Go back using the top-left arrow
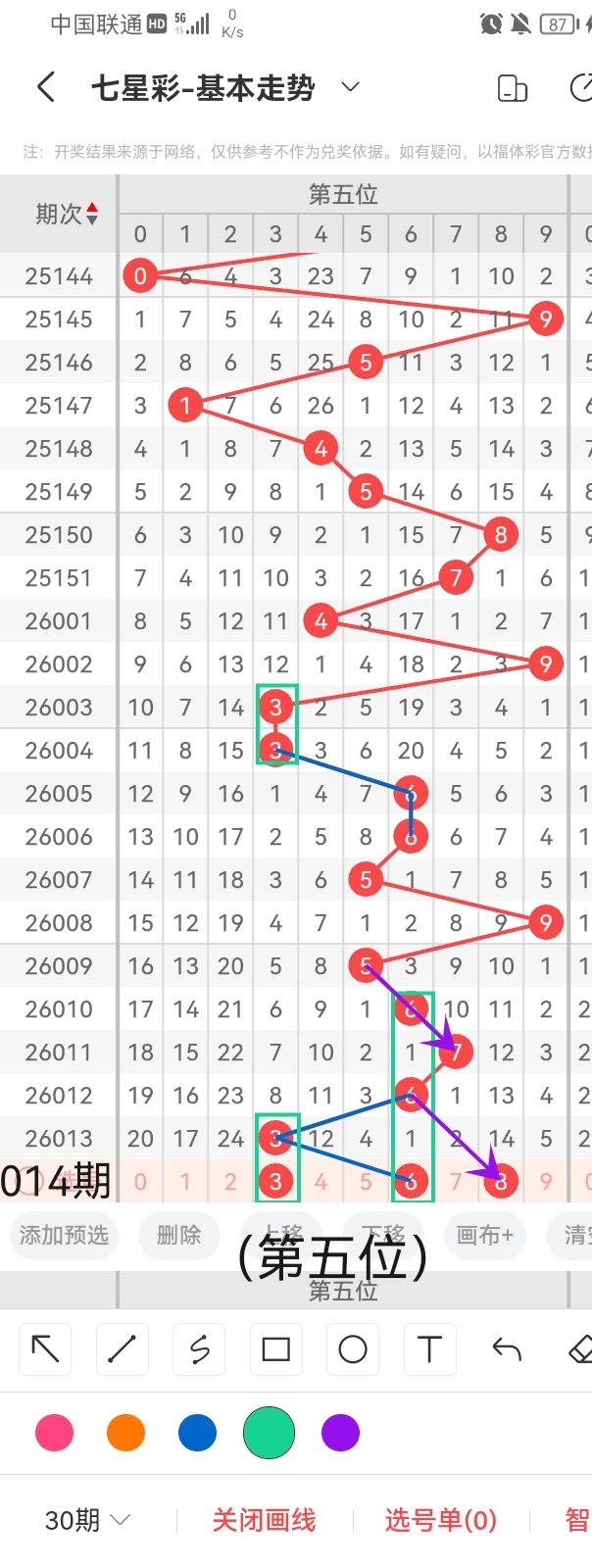Viewport: 592px width, 1568px height. [x=45, y=88]
